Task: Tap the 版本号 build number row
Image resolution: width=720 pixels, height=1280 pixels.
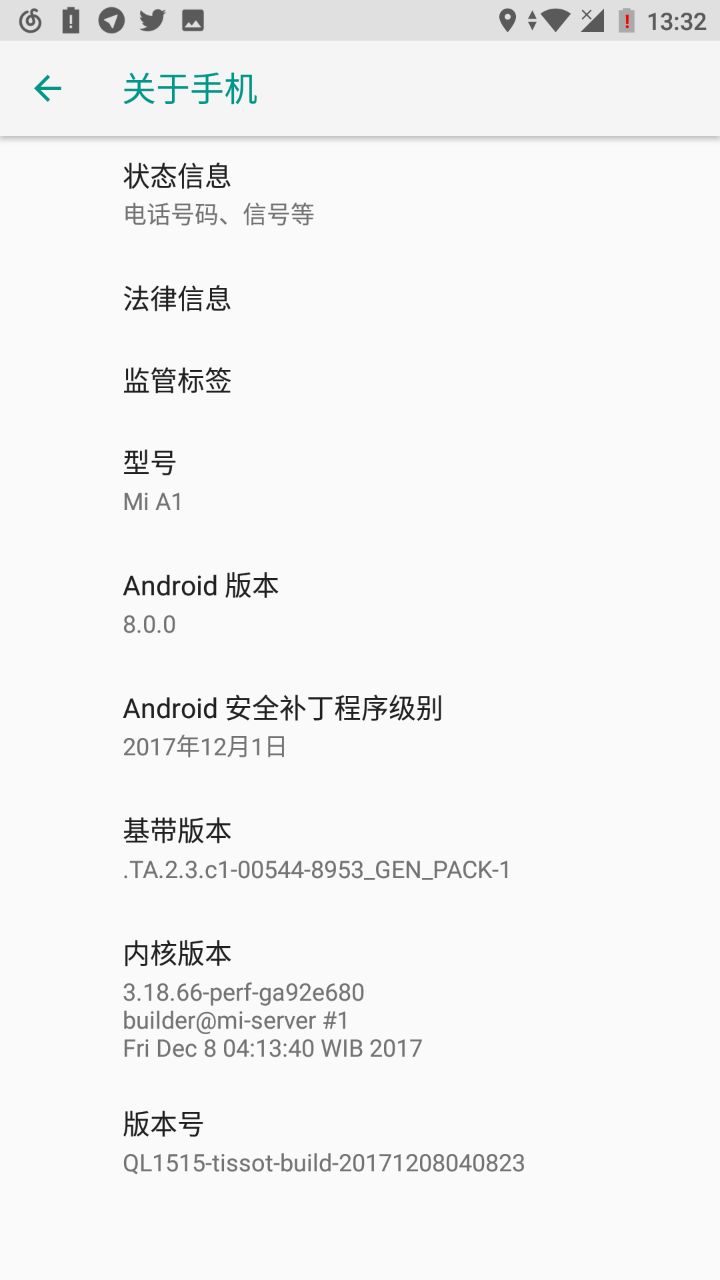Action: (360, 1144)
